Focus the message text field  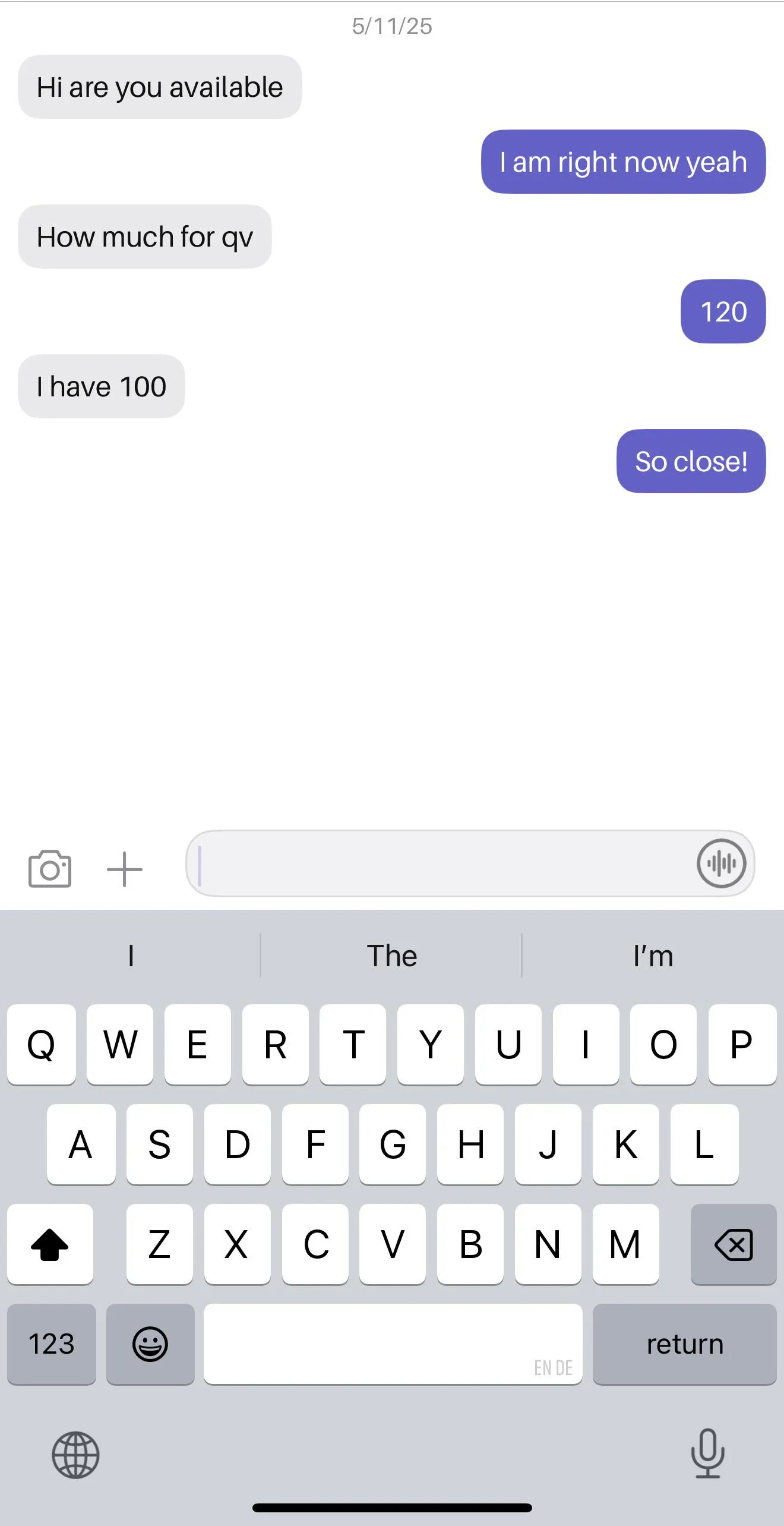[x=440, y=863]
